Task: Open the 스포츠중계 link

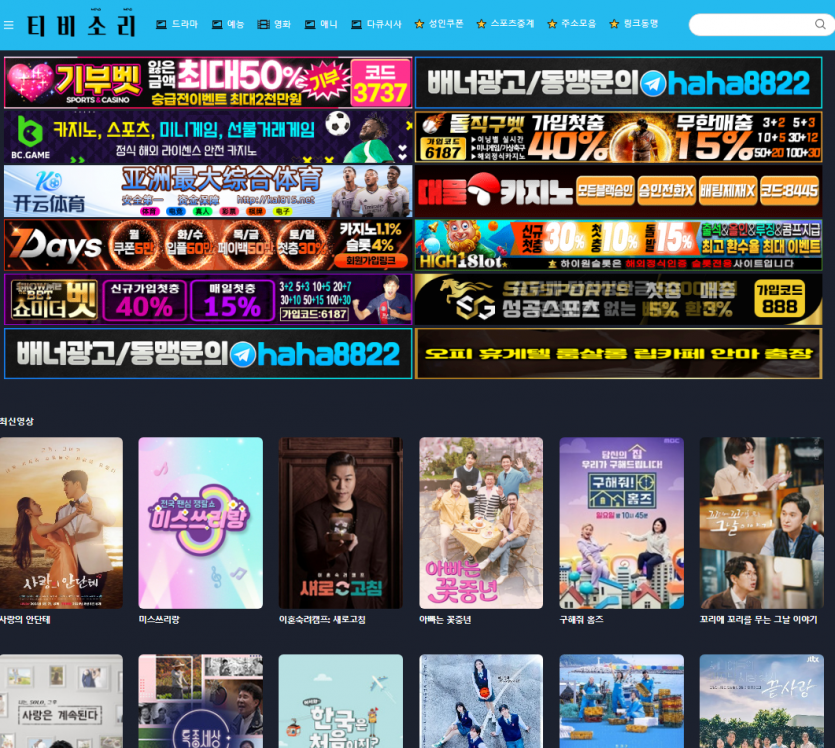Action: (504, 24)
